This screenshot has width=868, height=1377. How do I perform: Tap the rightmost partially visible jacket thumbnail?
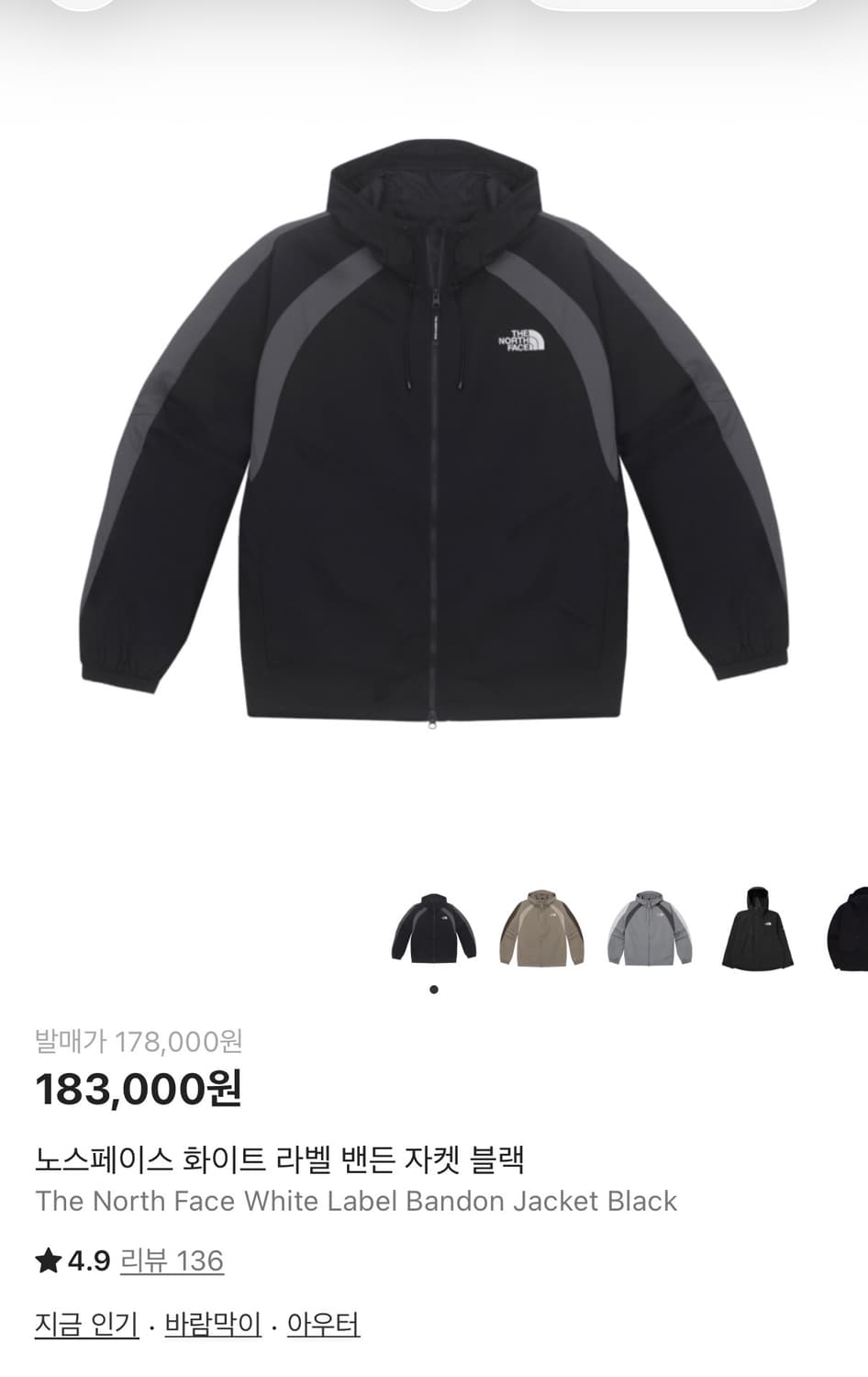coord(851,929)
